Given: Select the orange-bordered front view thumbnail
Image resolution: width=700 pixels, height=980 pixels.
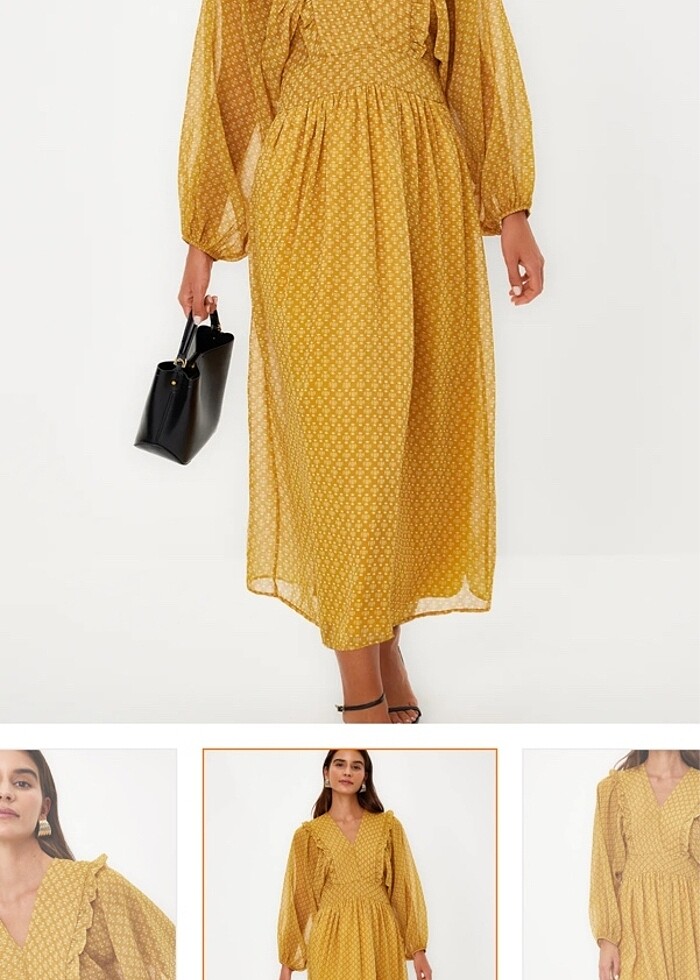Looking at the screenshot, I should (350, 864).
